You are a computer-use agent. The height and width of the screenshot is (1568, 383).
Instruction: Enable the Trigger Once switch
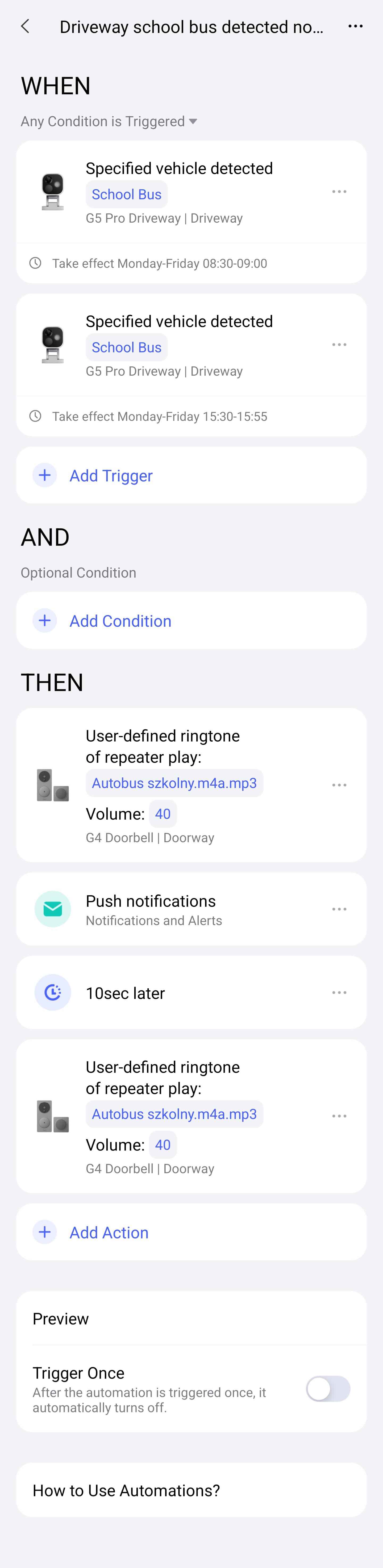tap(328, 1389)
